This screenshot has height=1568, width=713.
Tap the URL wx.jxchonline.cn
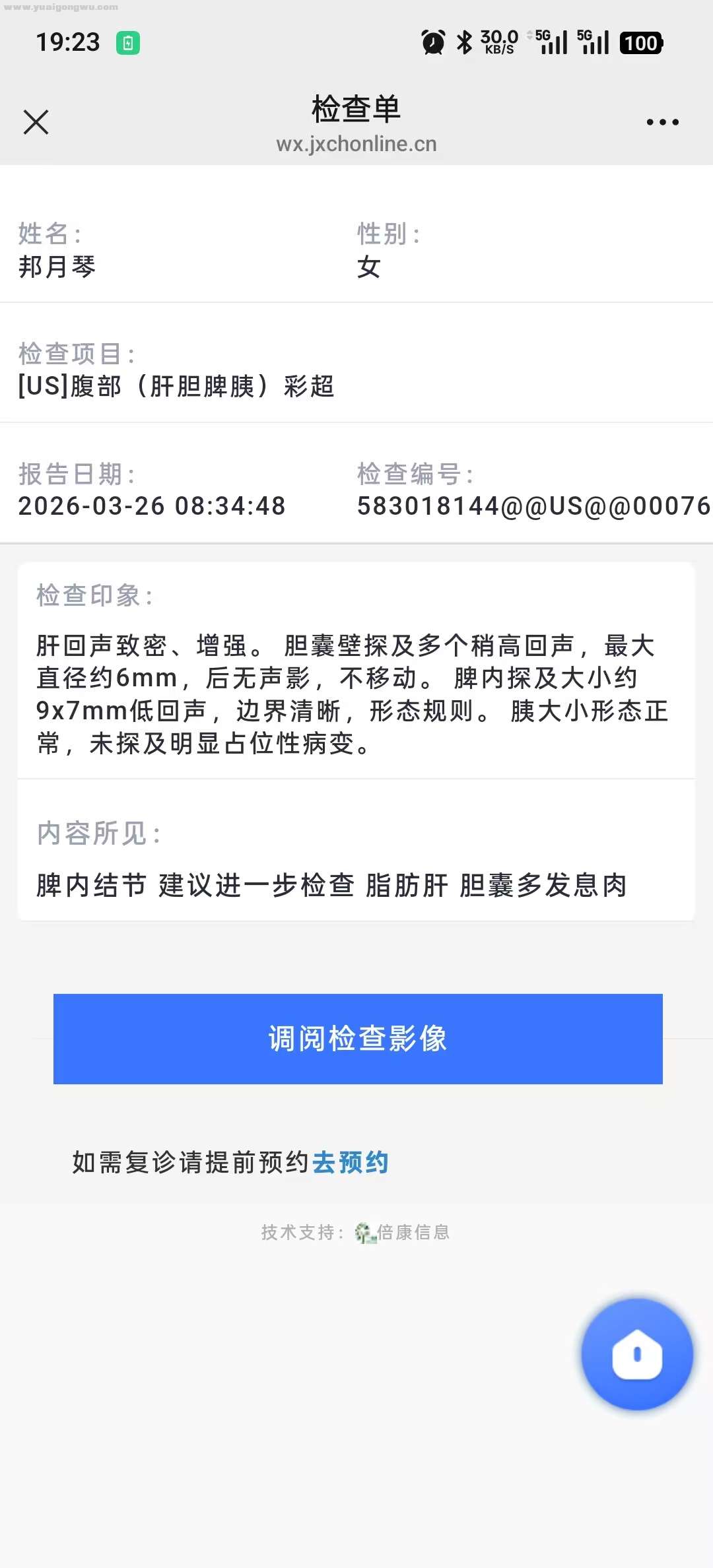(356, 144)
